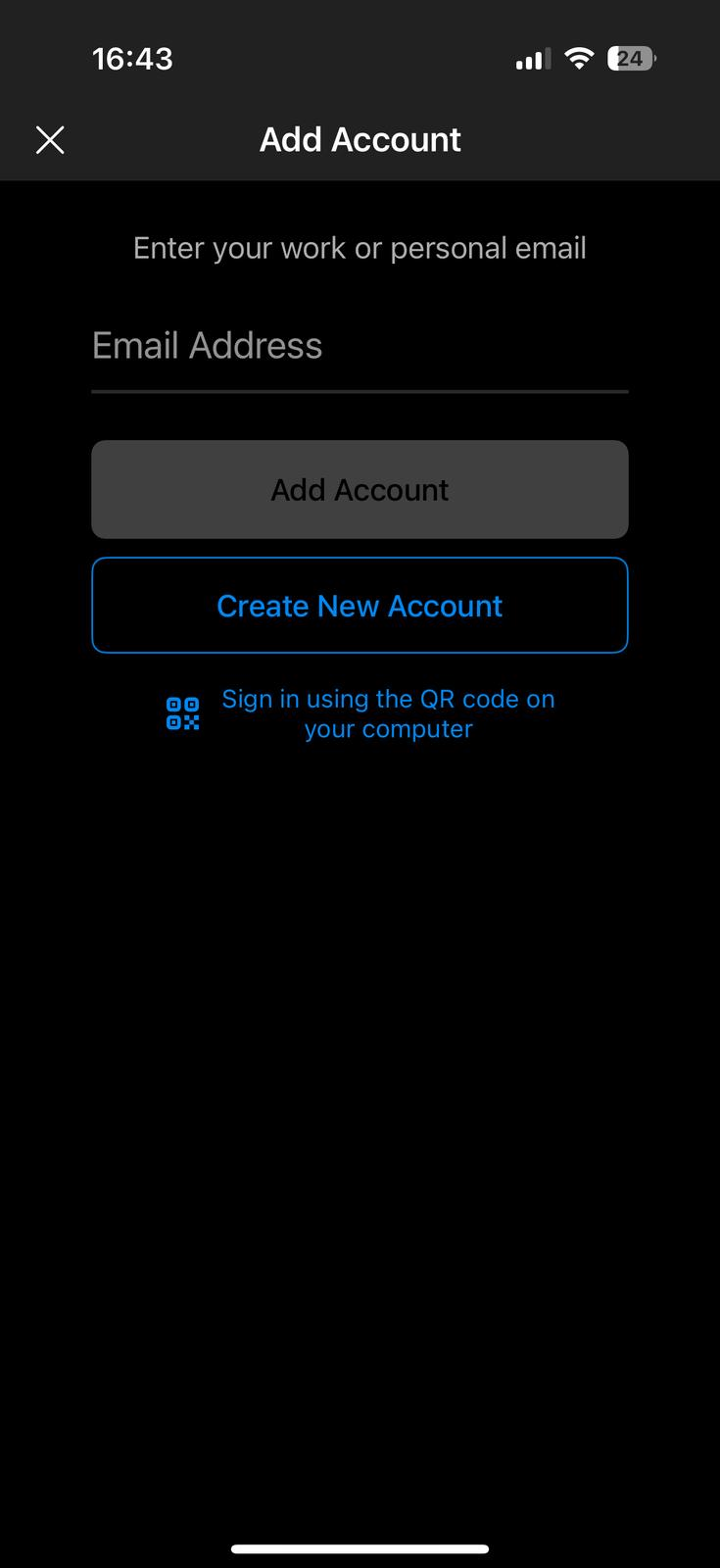Close the Add Account screen
Image resolution: width=720 pixels, height=1568 pixels.
[50, 140]
